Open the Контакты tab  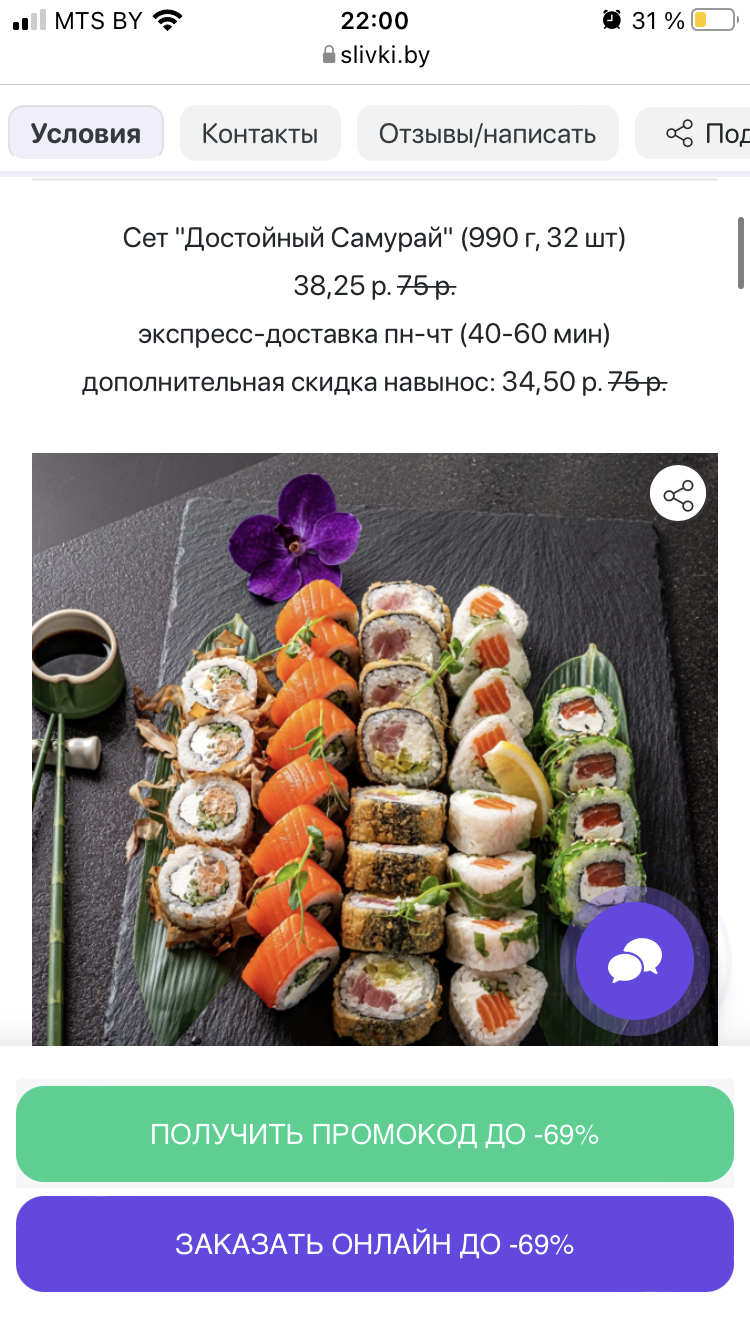pyautogui.click(x=260, y=133)
